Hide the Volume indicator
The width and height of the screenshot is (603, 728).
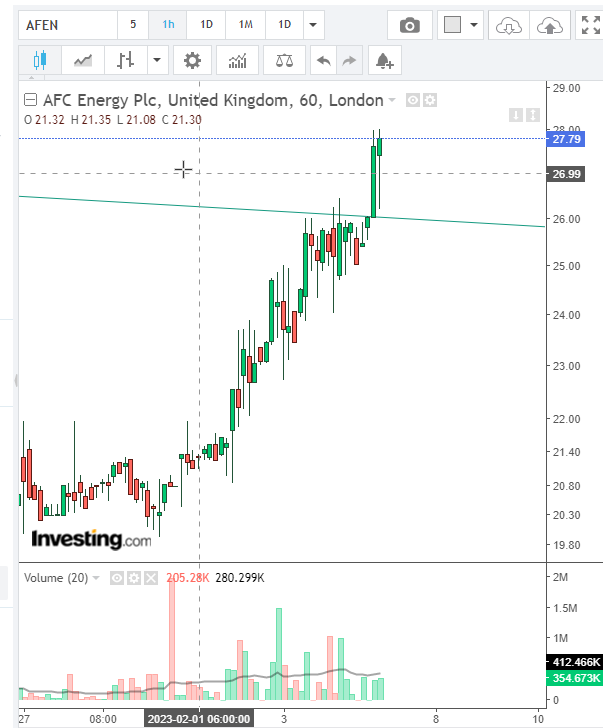(116, 578)
